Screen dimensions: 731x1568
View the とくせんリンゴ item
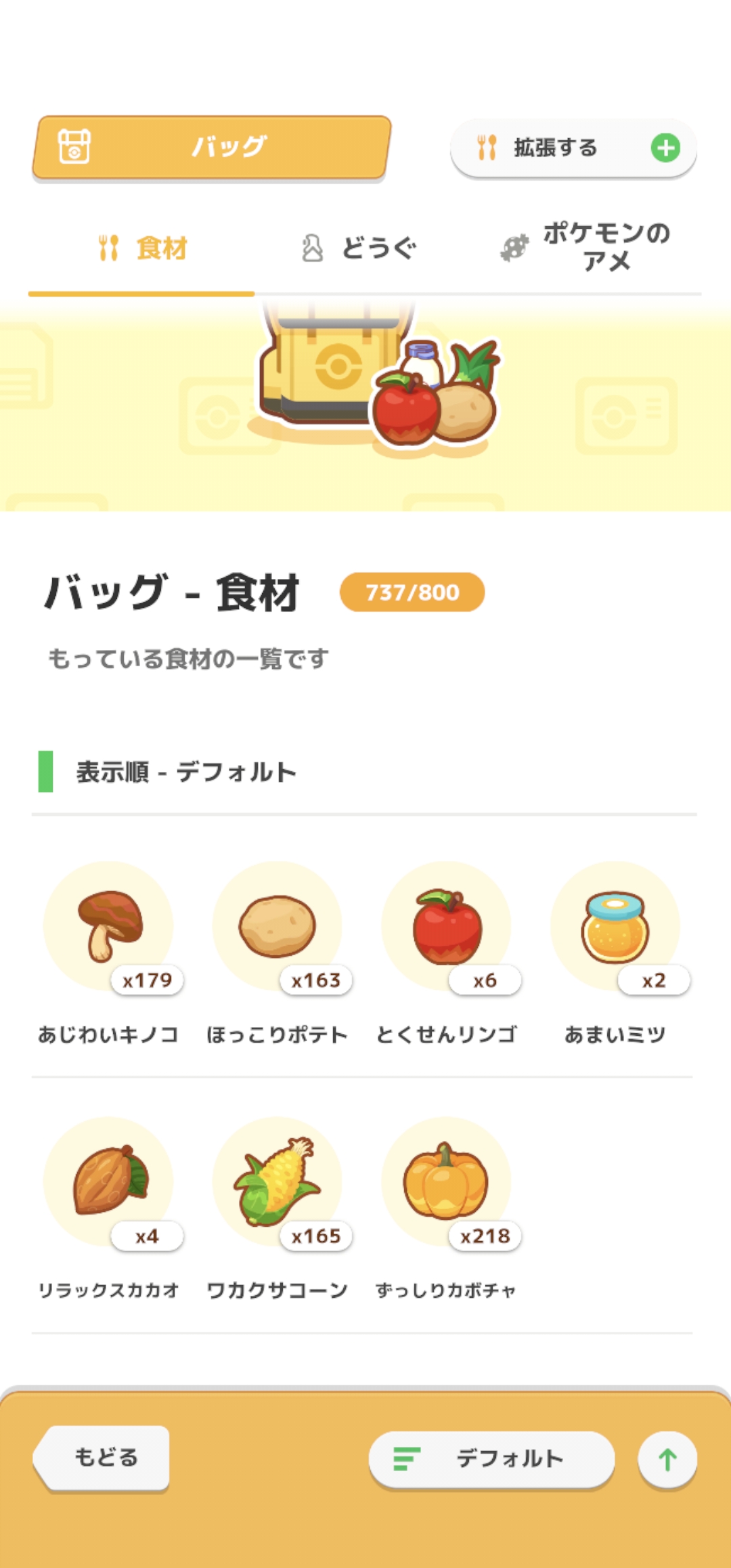coord(447,926)
